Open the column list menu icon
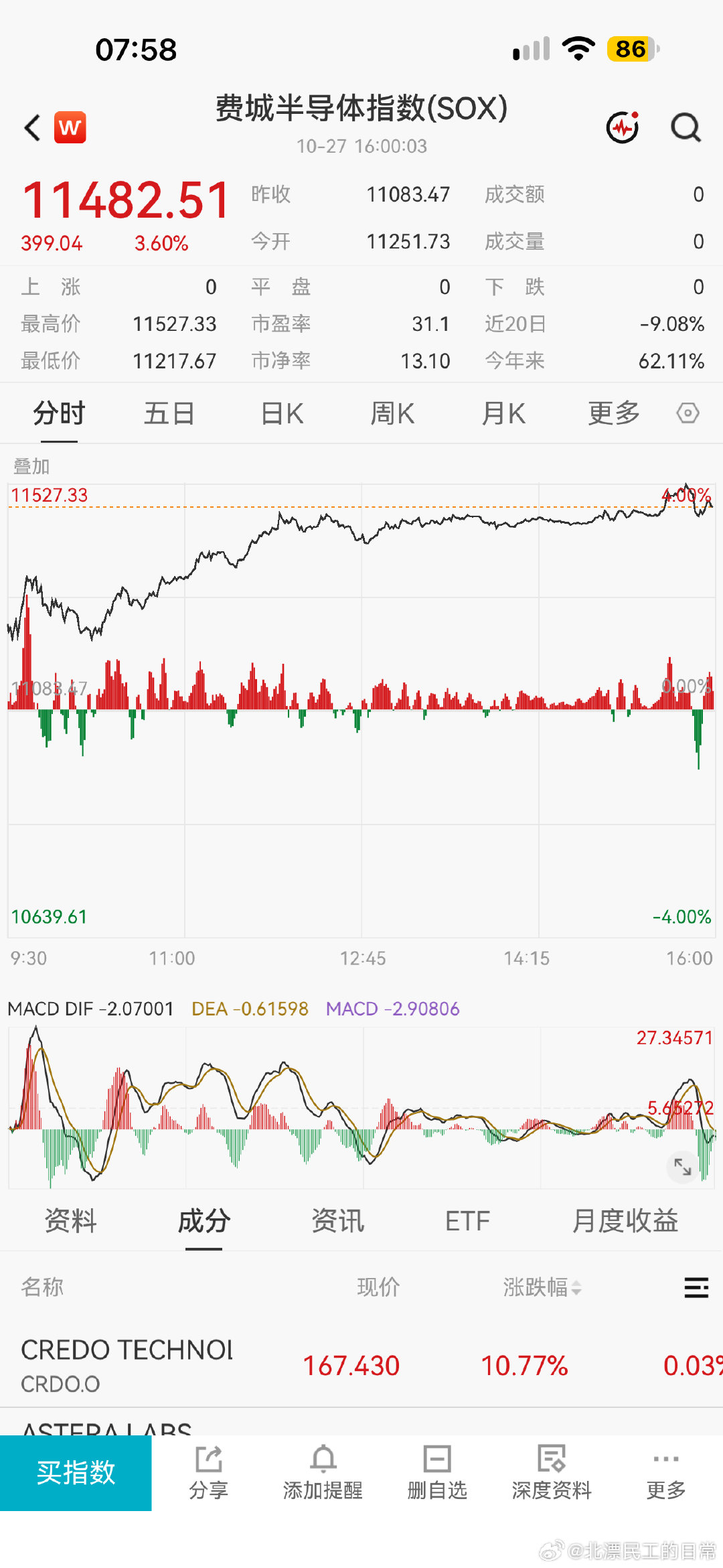 pos(696,1287)
